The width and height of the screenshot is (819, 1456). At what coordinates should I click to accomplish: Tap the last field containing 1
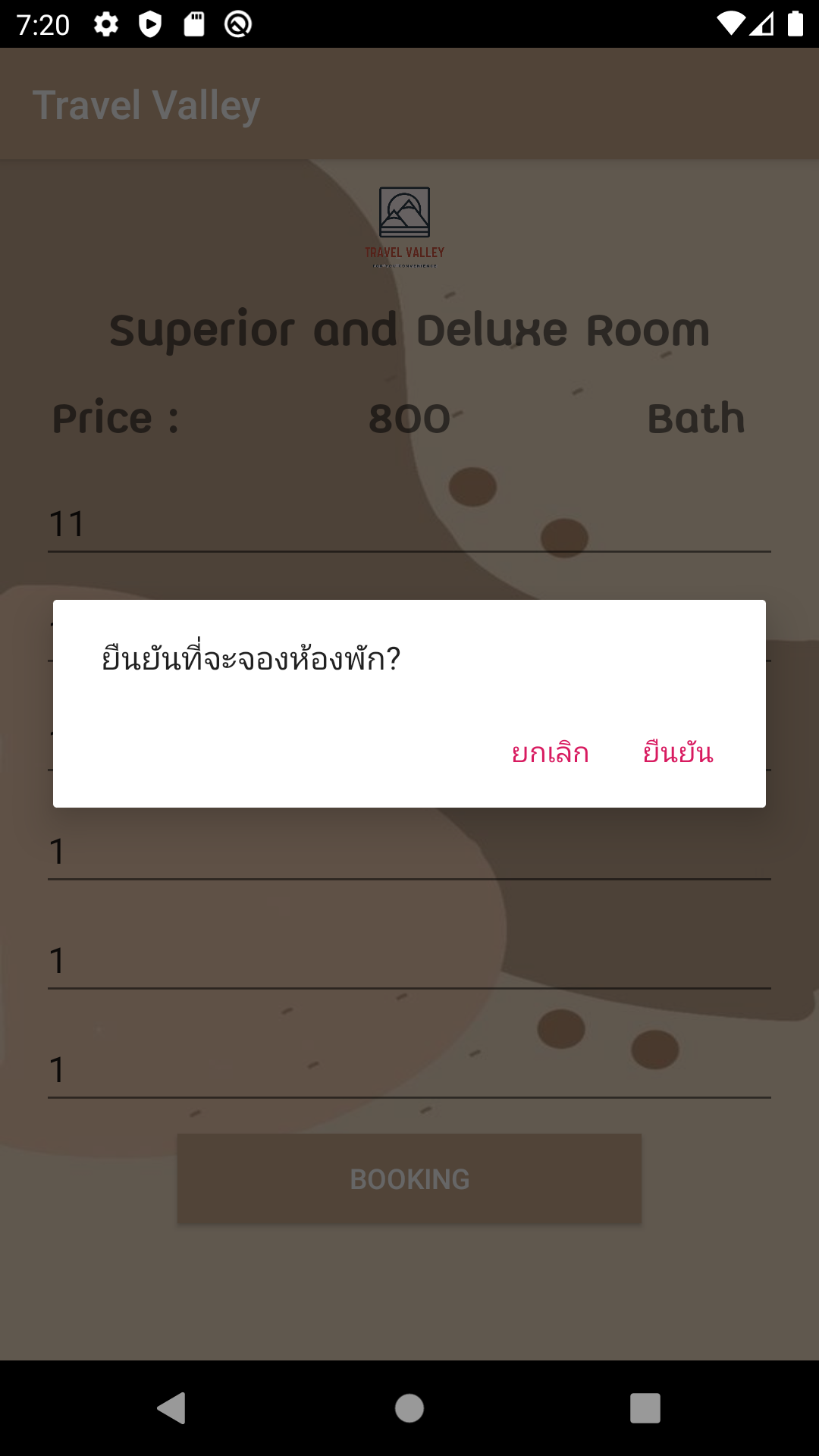409,1071
